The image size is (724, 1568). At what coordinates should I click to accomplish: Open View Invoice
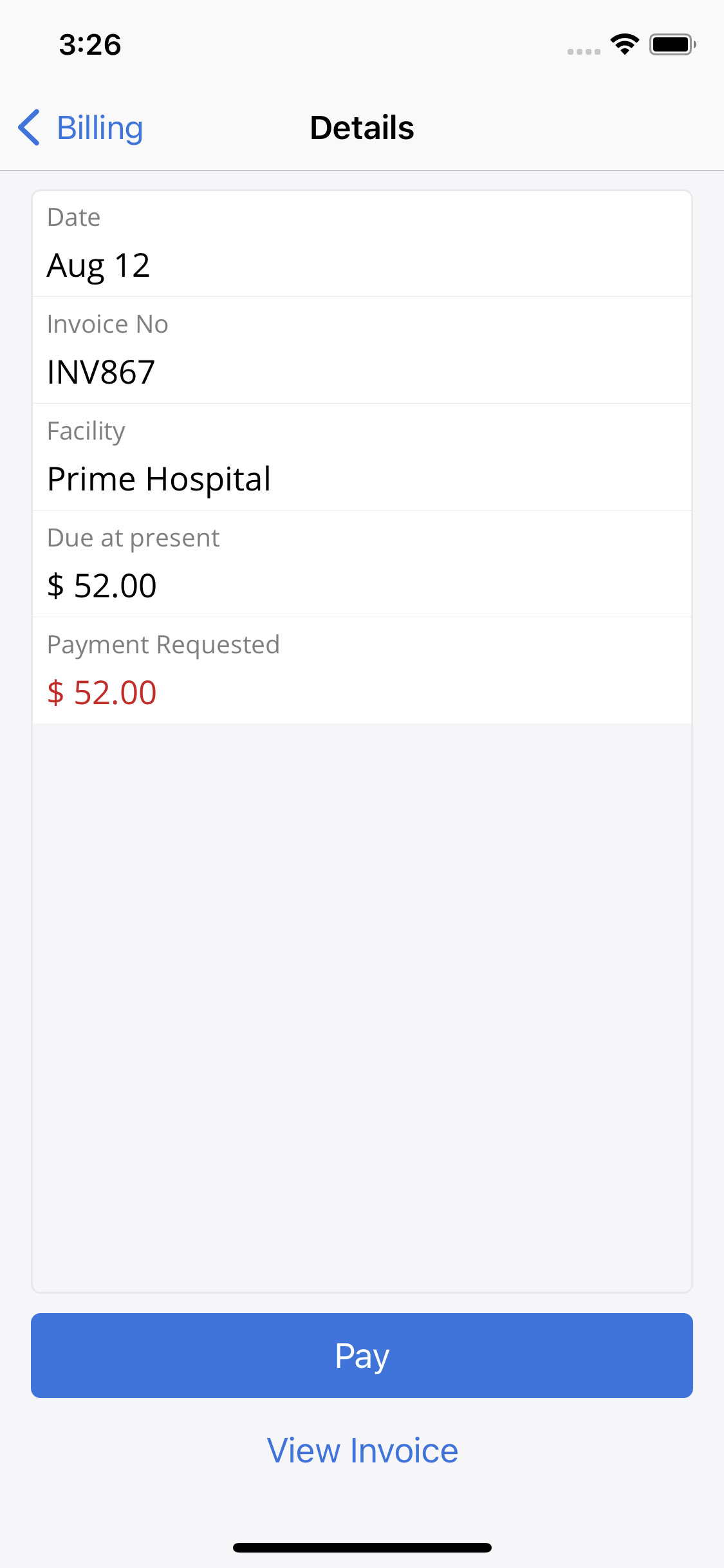[362, 1450]
